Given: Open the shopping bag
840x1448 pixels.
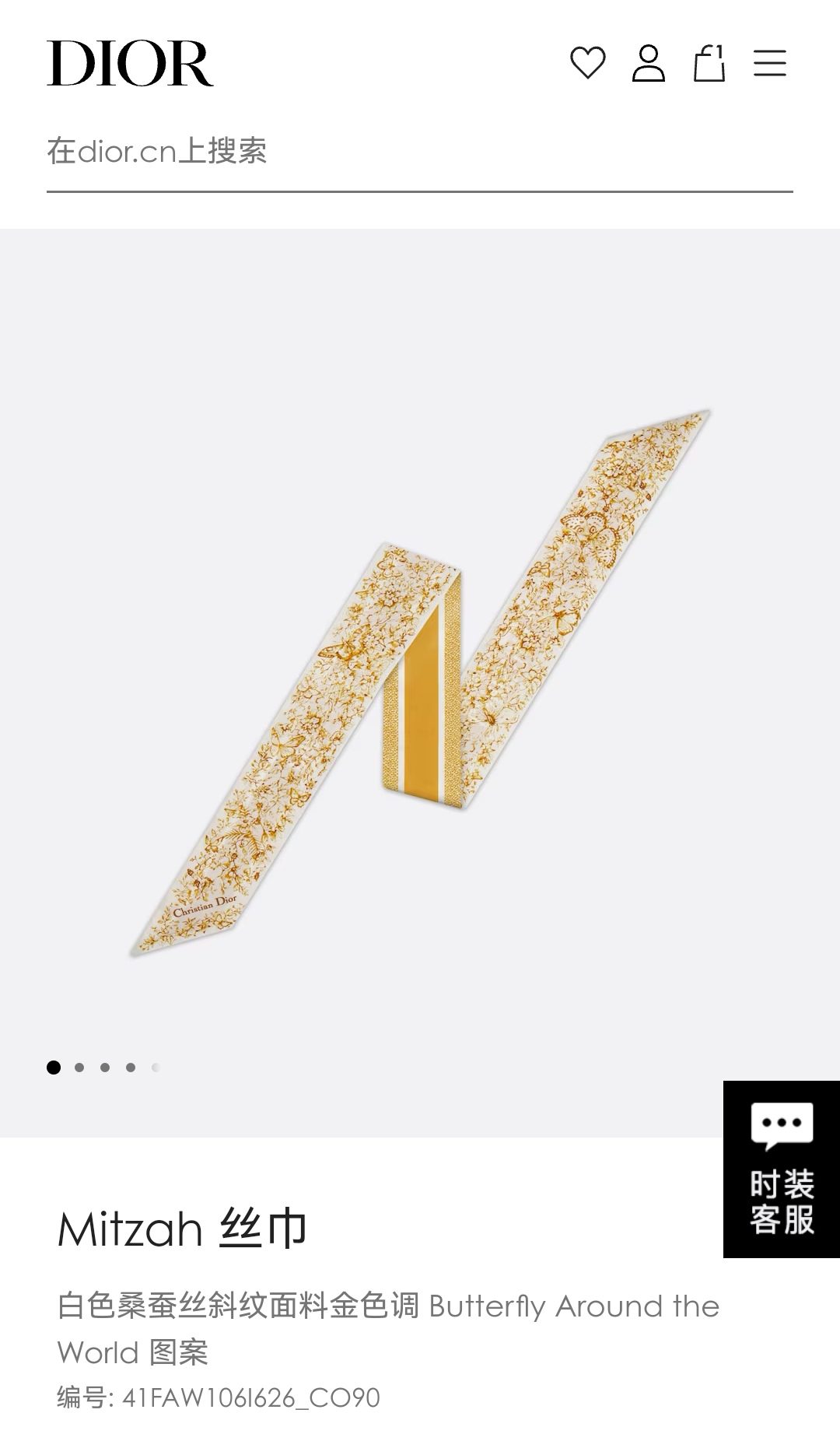Looking at the screenshot, I should 709,63.
